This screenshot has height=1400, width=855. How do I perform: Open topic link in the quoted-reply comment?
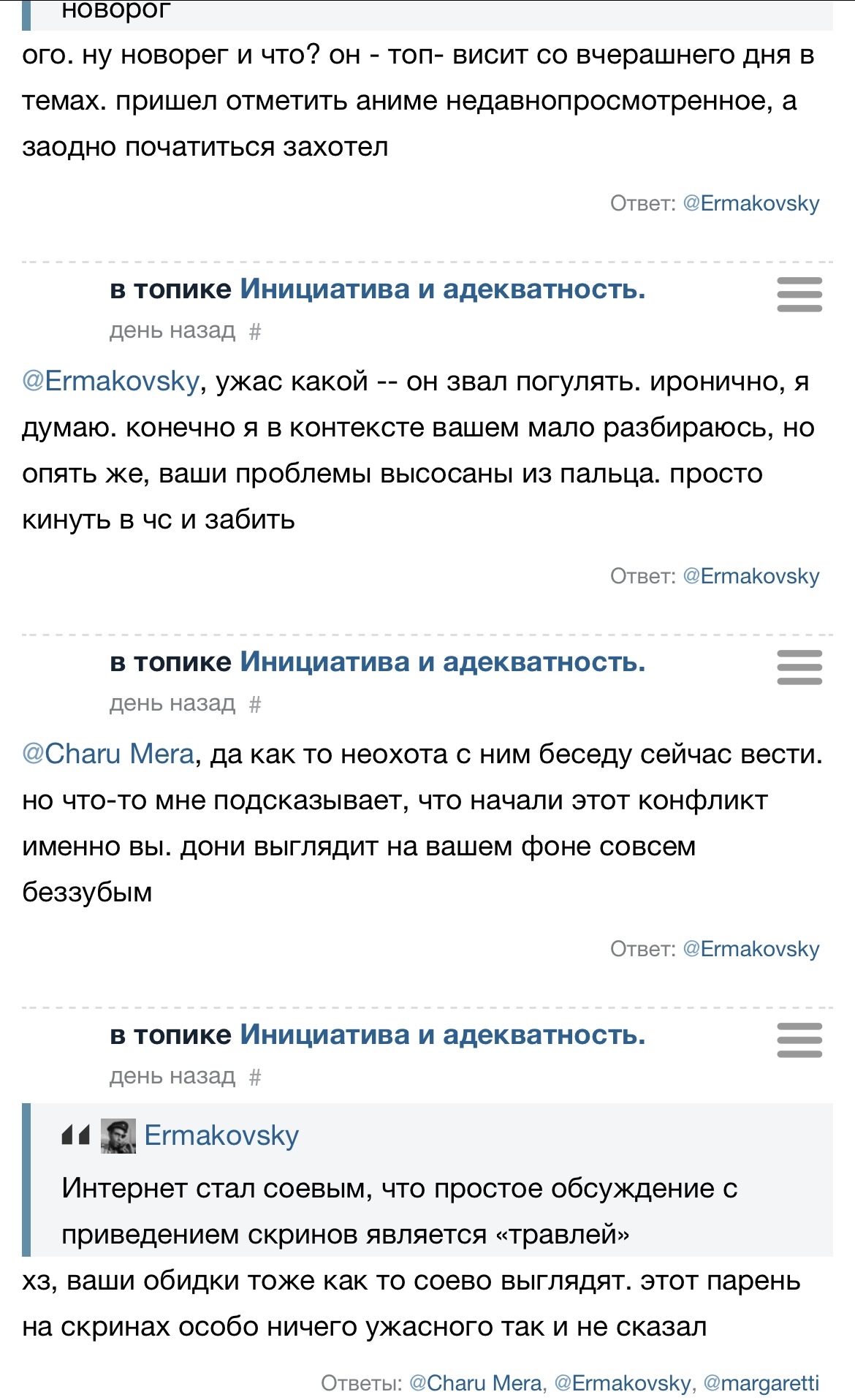click(442, 1035)
